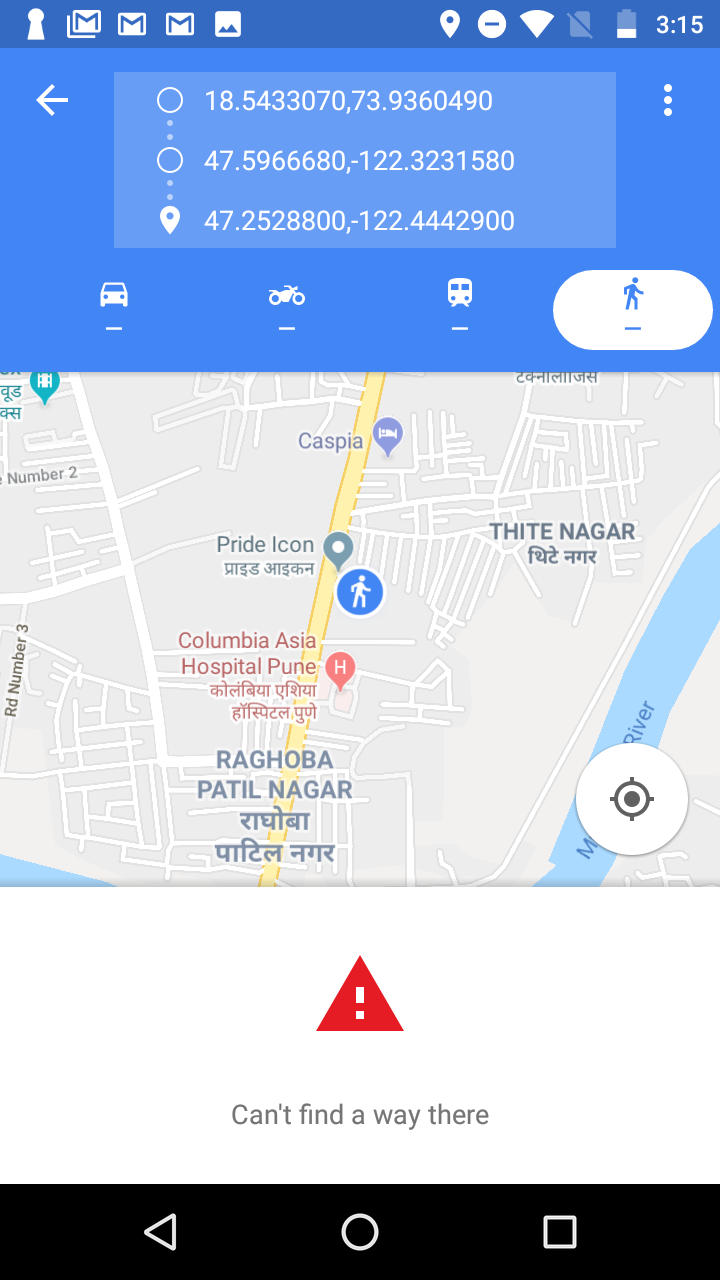Viewport: 720px width, 1280px height.
Task: Open the Pride Icon place pin
Action: click(340, 547)
